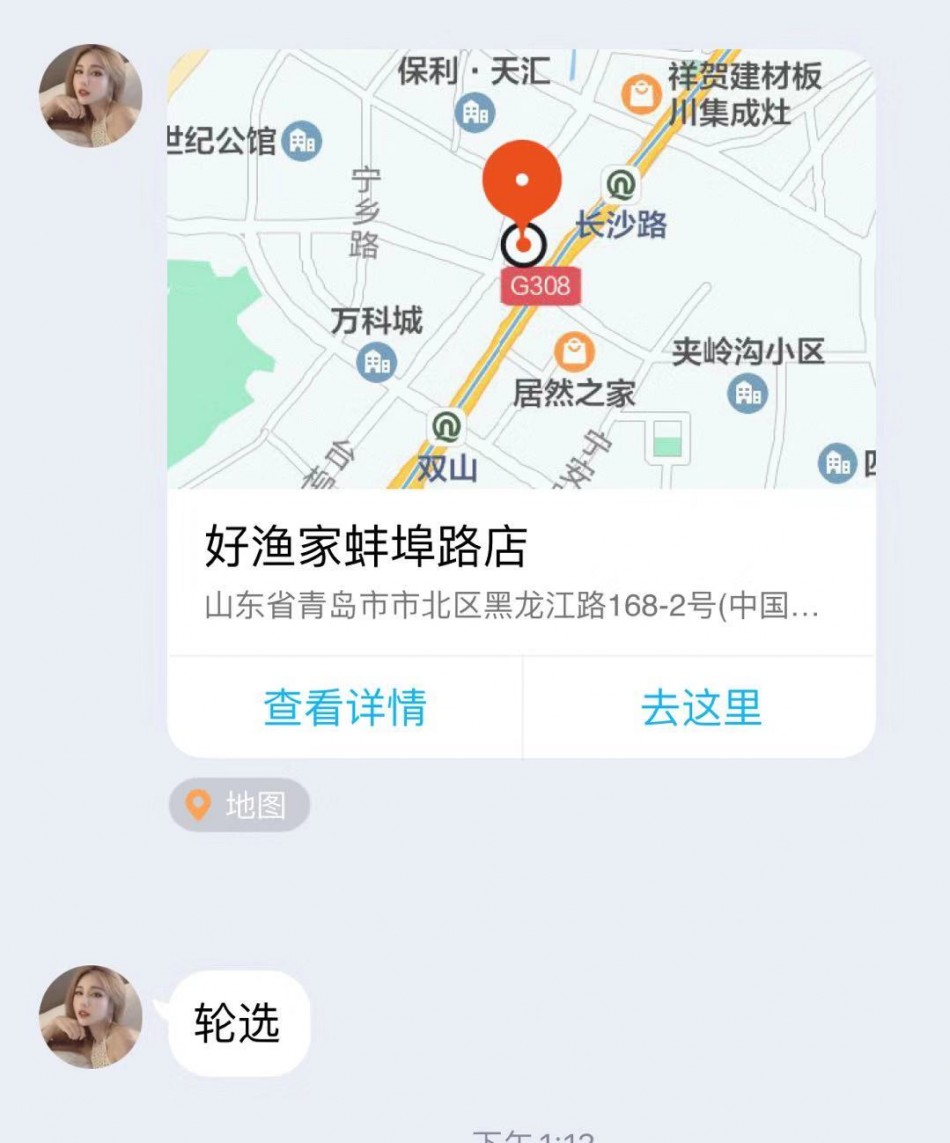Tap 去这里 to navigate there
Image resolution: width=950 pixels, height=1143 pixels.
(700, 708)
